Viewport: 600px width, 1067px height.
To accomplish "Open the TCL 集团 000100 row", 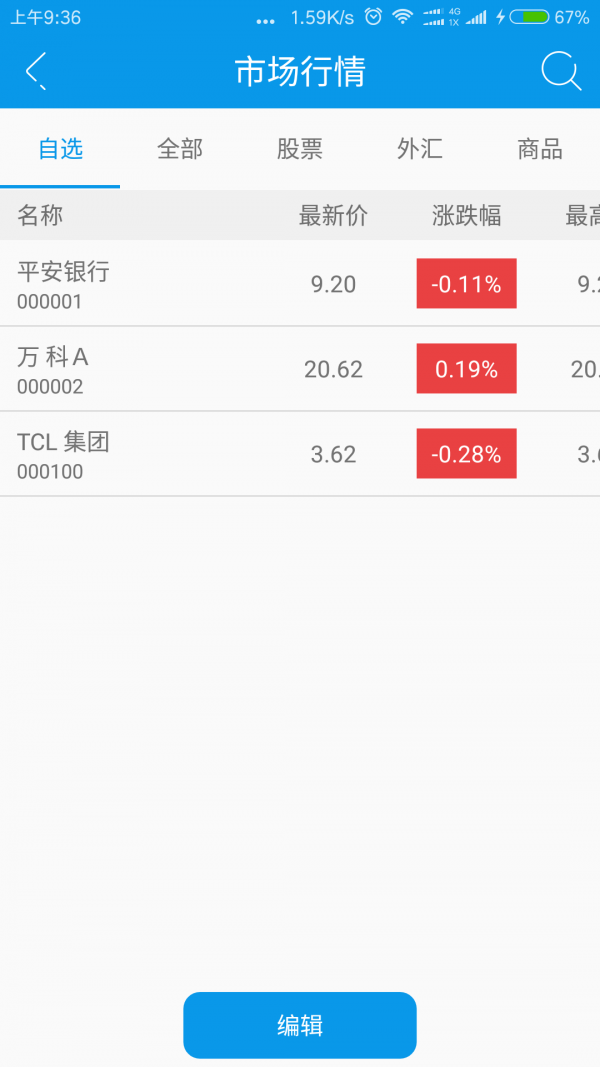I will pos(300,454).
